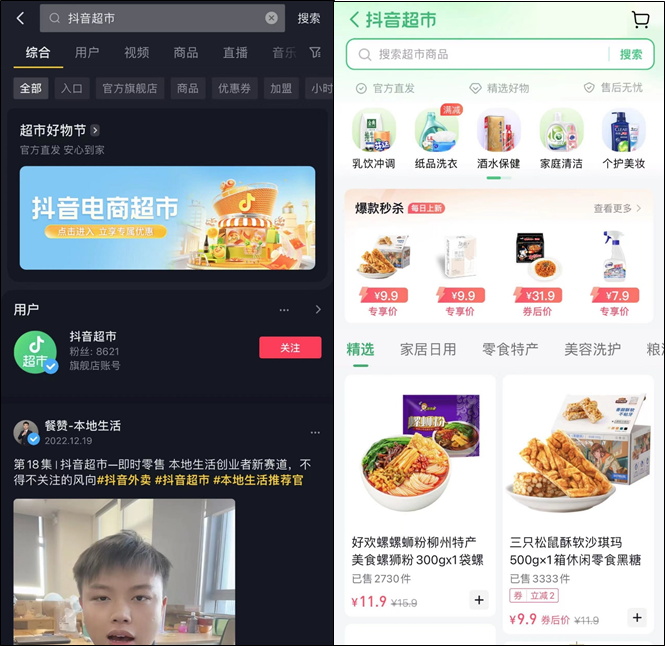Select the 优惠券 filter chip
665x646 pixels.
pos(235,88)
